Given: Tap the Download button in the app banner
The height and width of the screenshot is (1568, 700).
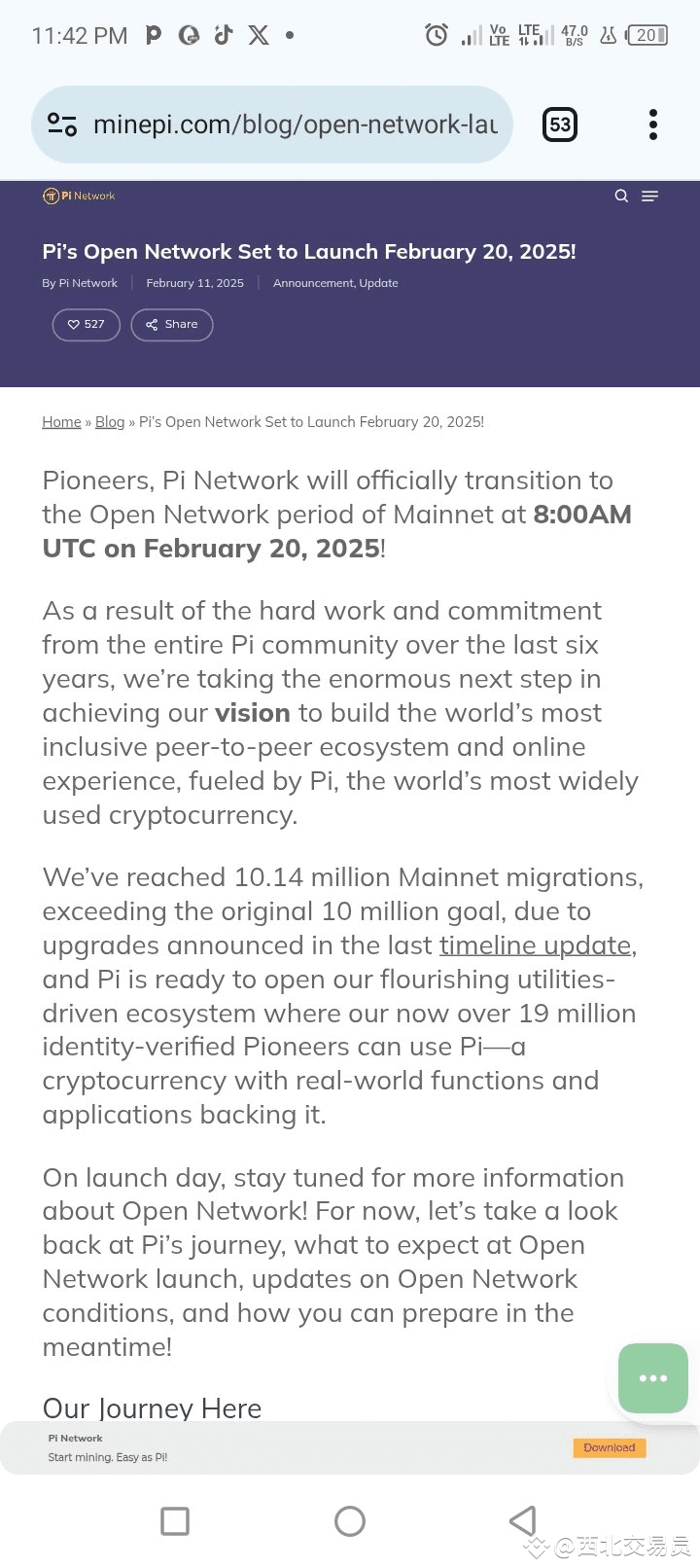Looking at the screenshot, I should pyautogui.click(x=609, y=1447).
